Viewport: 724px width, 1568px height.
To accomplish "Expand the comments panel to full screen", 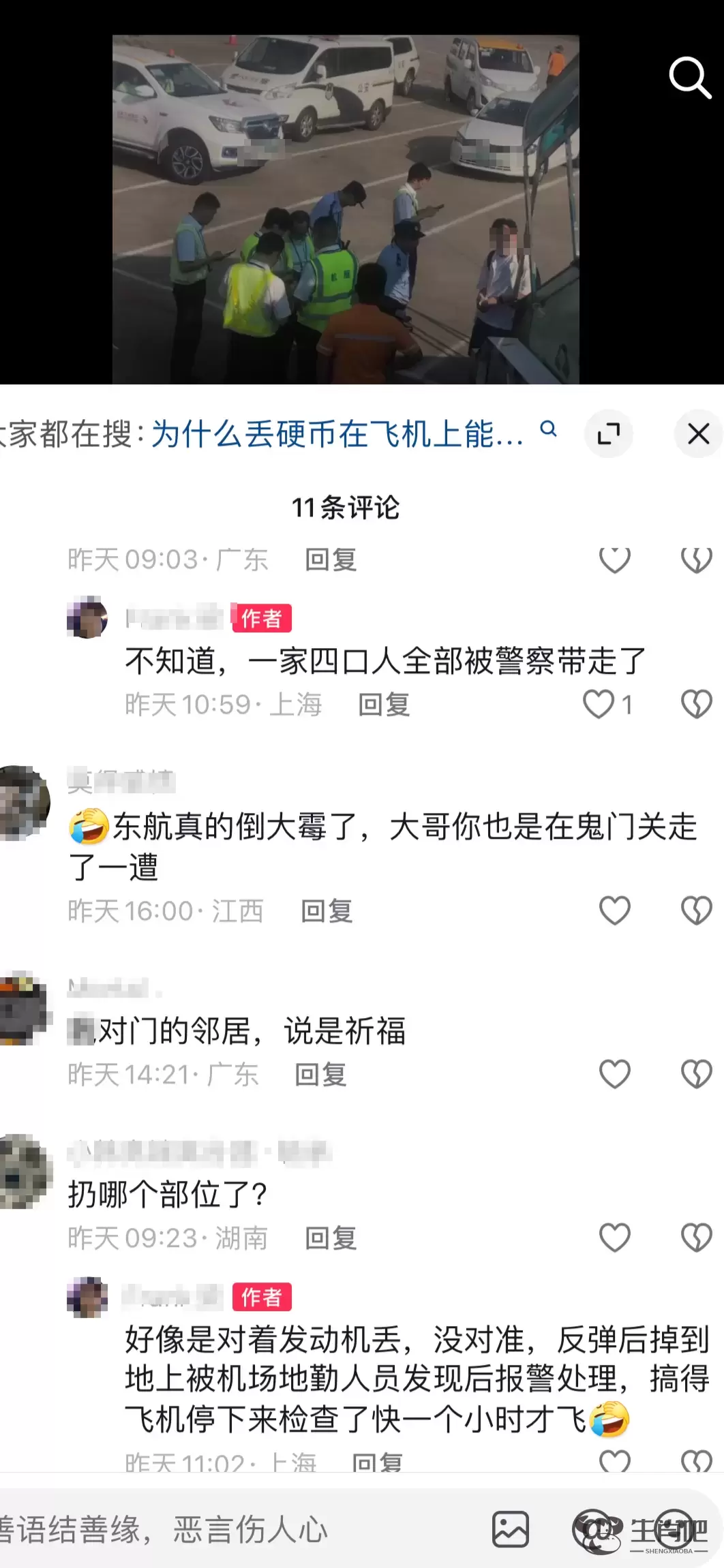I will tap(608, 434).
